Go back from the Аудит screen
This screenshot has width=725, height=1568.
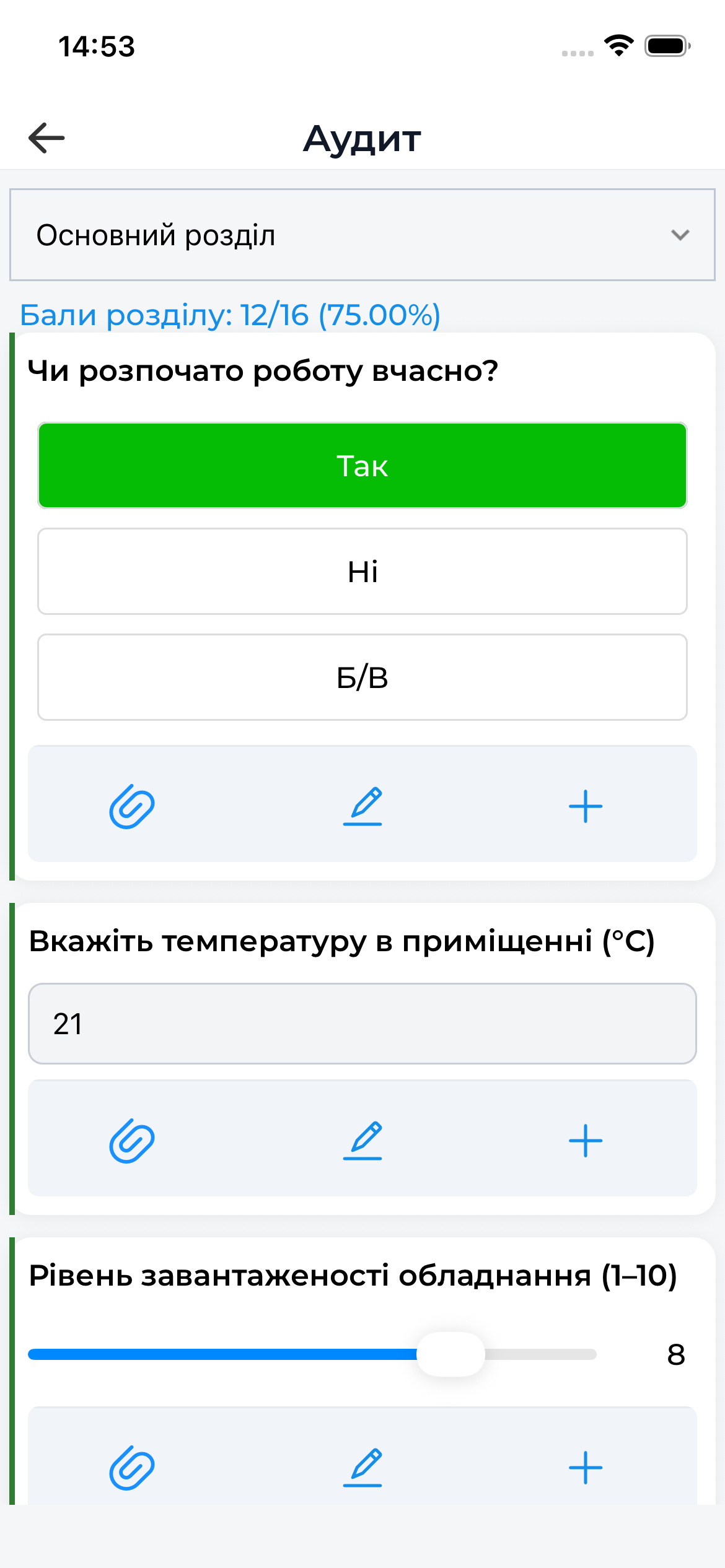coord(46,137)
